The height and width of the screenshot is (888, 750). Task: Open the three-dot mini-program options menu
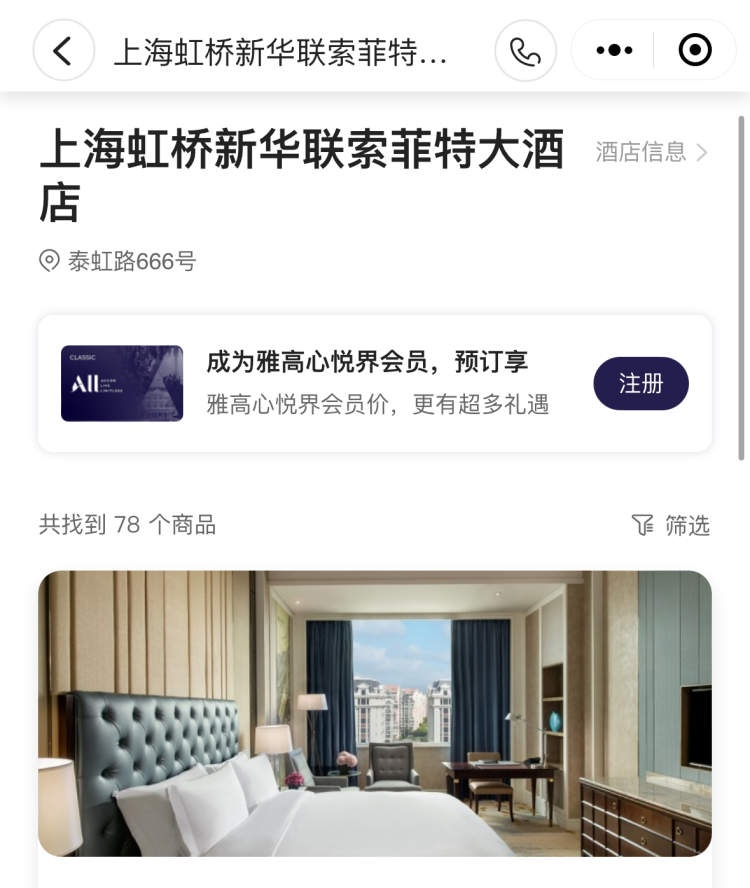click(614, 47)
